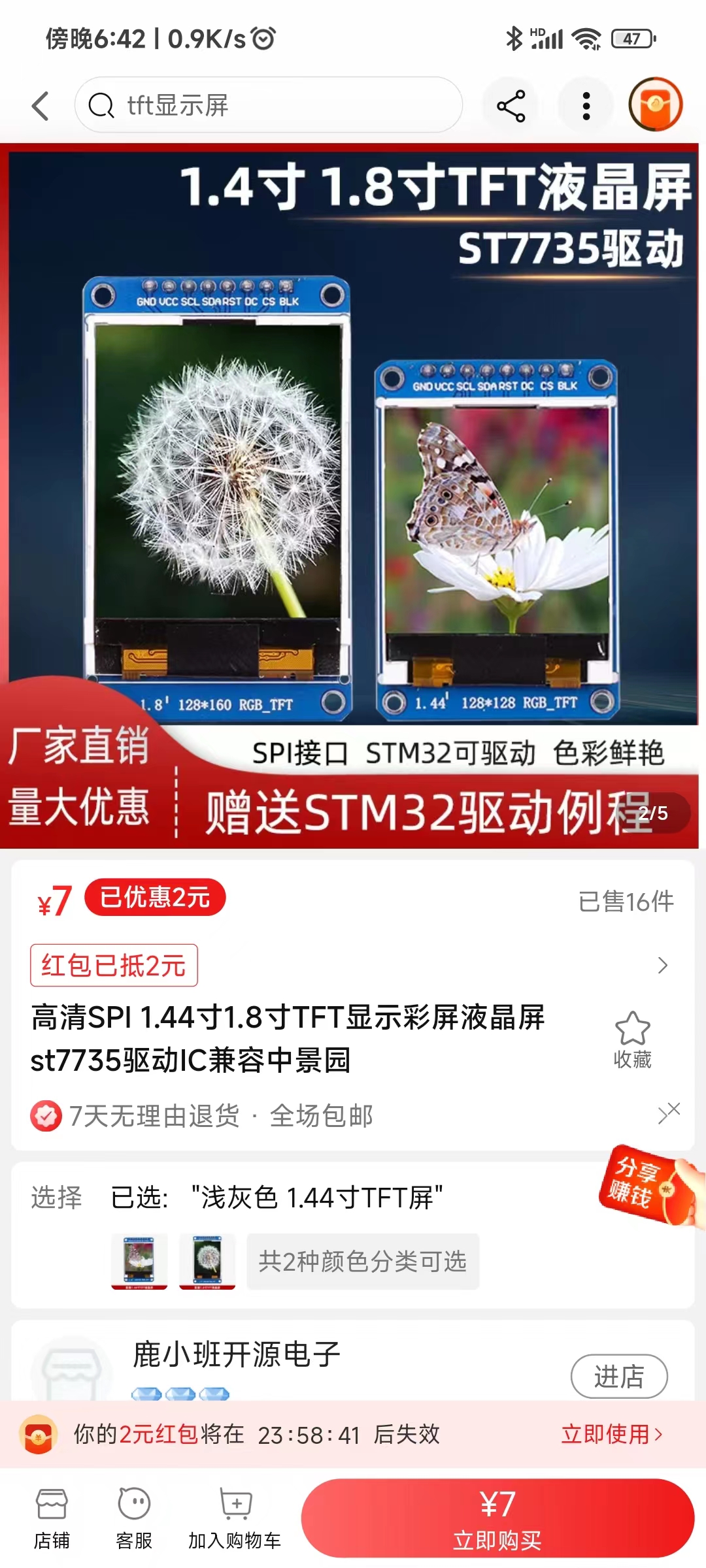This screenshot has height=1568, width=706.
Task: Select the butterfly 1.44寸 screen thumbnail
Action: [x=139, y=1262]
